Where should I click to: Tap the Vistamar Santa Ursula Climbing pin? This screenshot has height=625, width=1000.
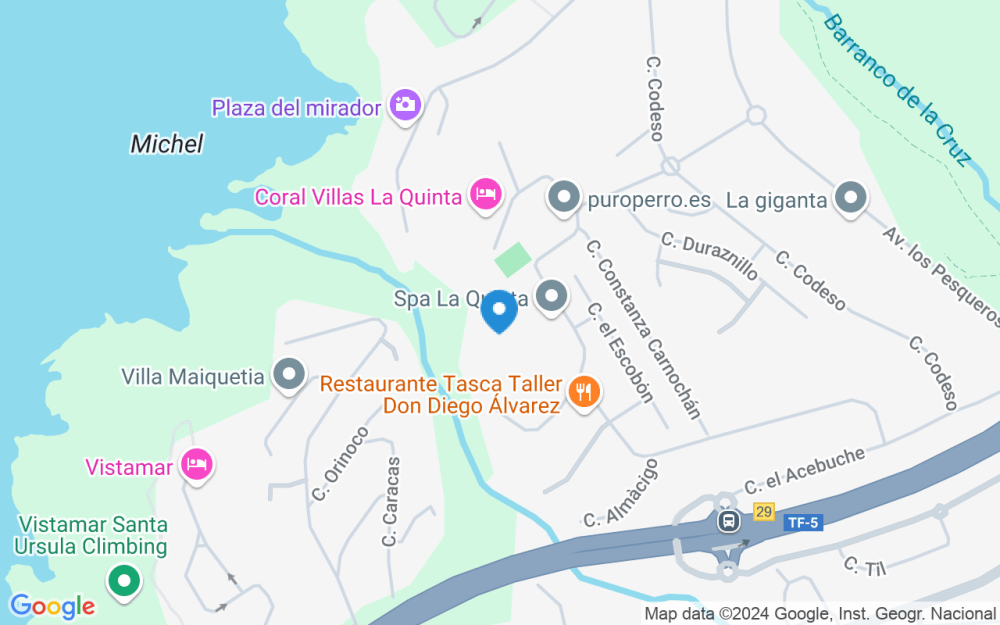[x=124, y=582]
